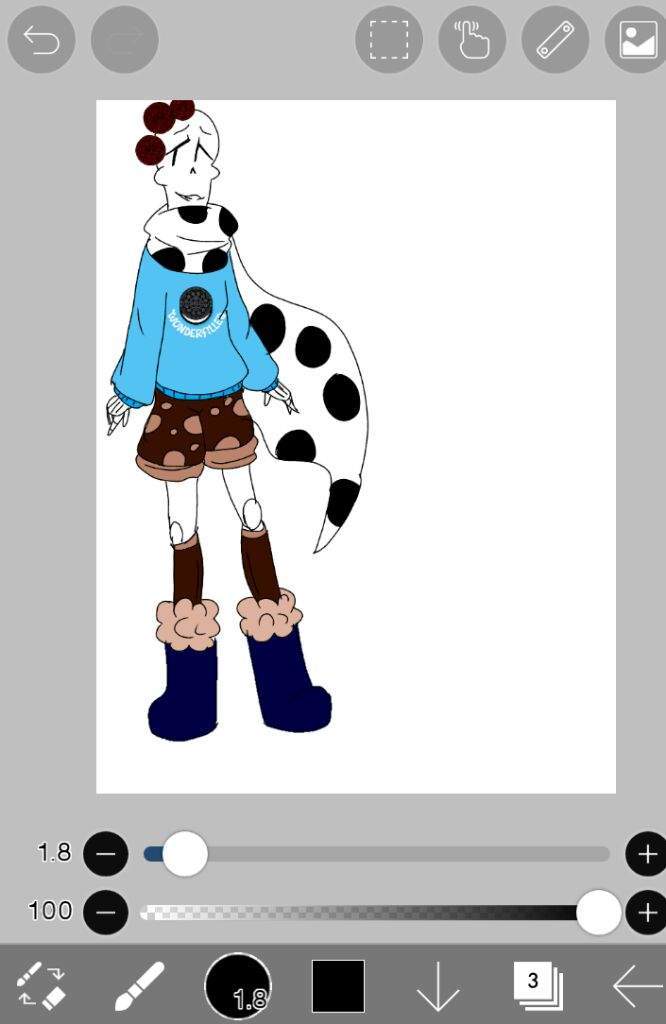Open the stabilizer hand tool

point(472,40)
